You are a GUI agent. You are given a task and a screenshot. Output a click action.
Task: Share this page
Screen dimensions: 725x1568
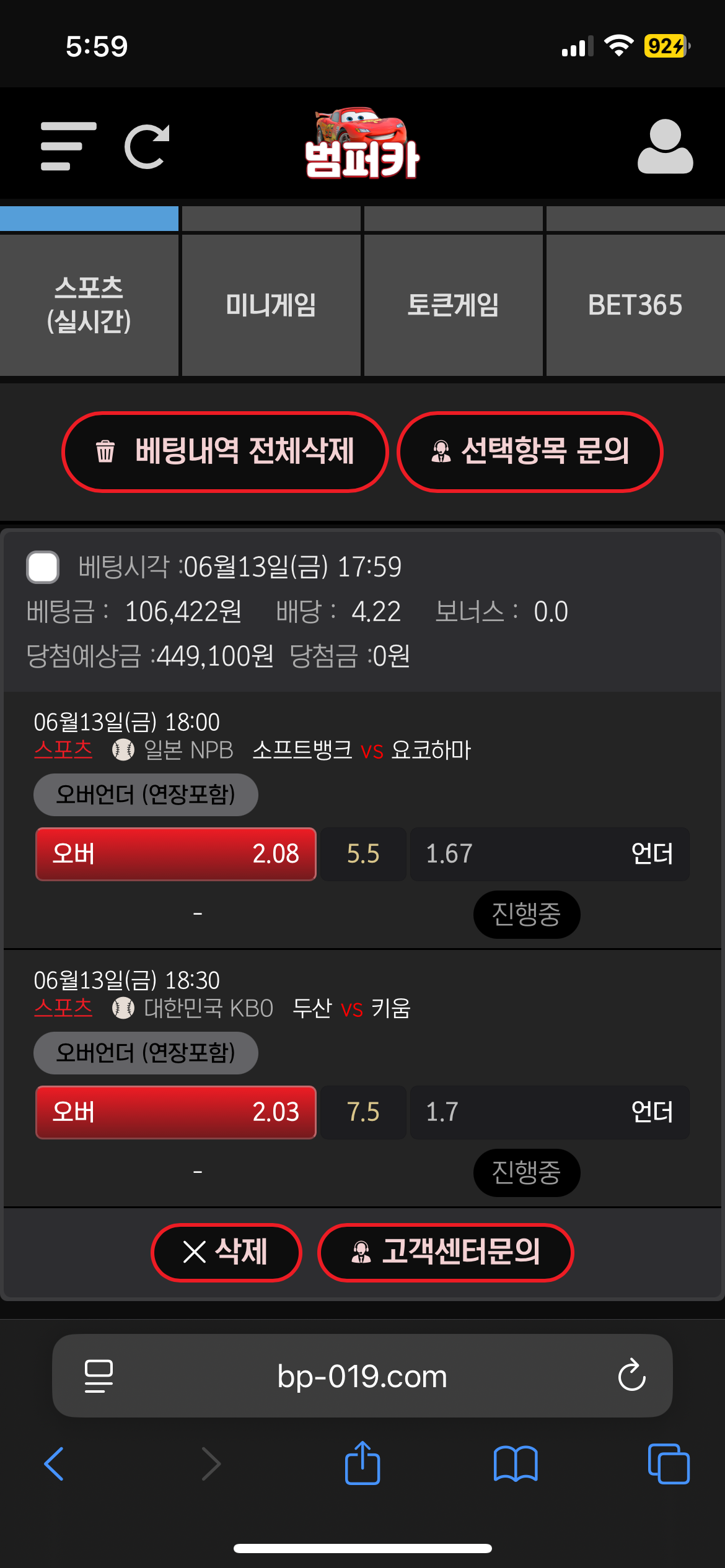click(x=362, y=1463)
